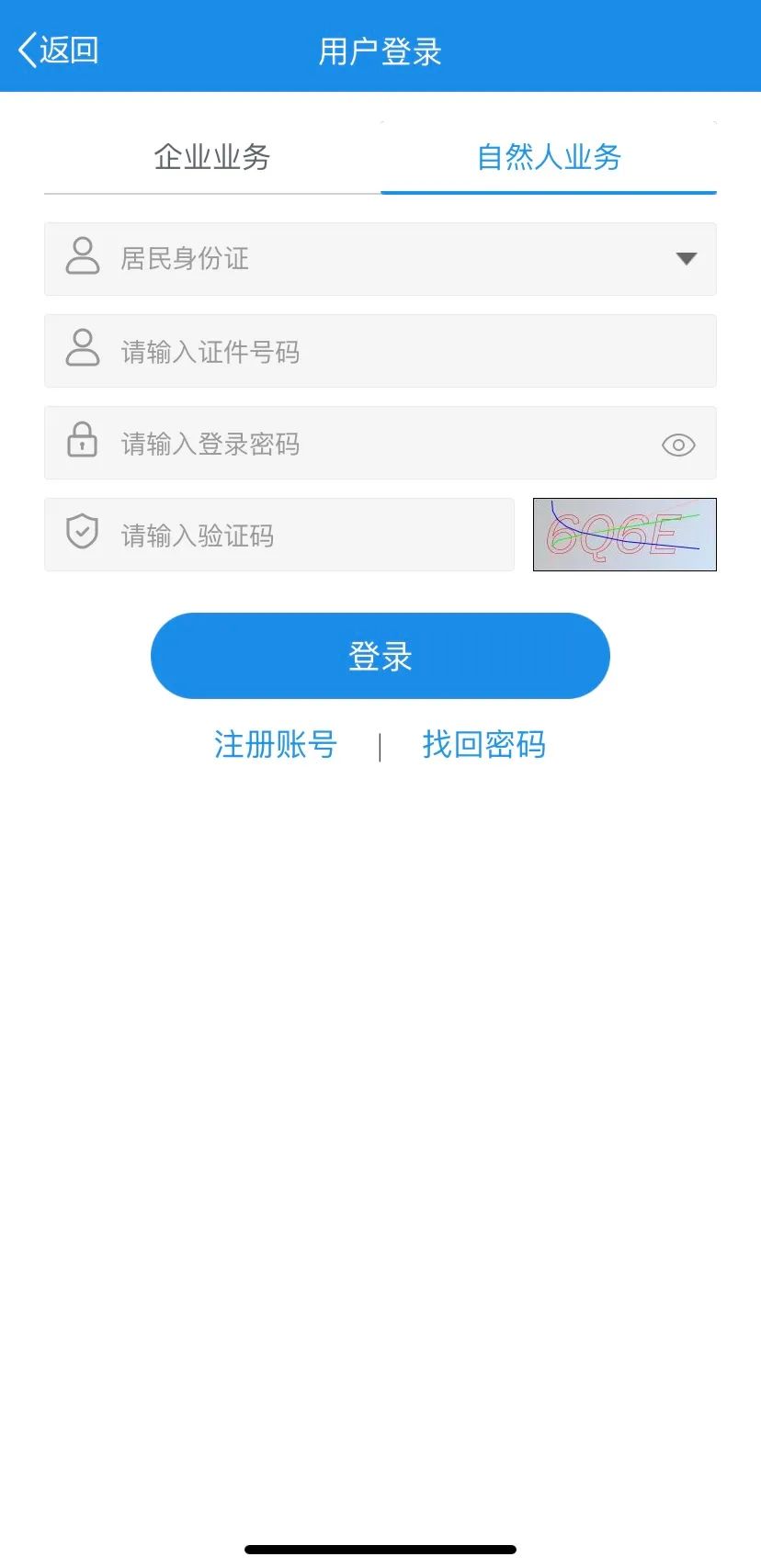Switch to the 企业业务 tab
The width and height of the screenshot is (761, 1568).
[212, 157]
